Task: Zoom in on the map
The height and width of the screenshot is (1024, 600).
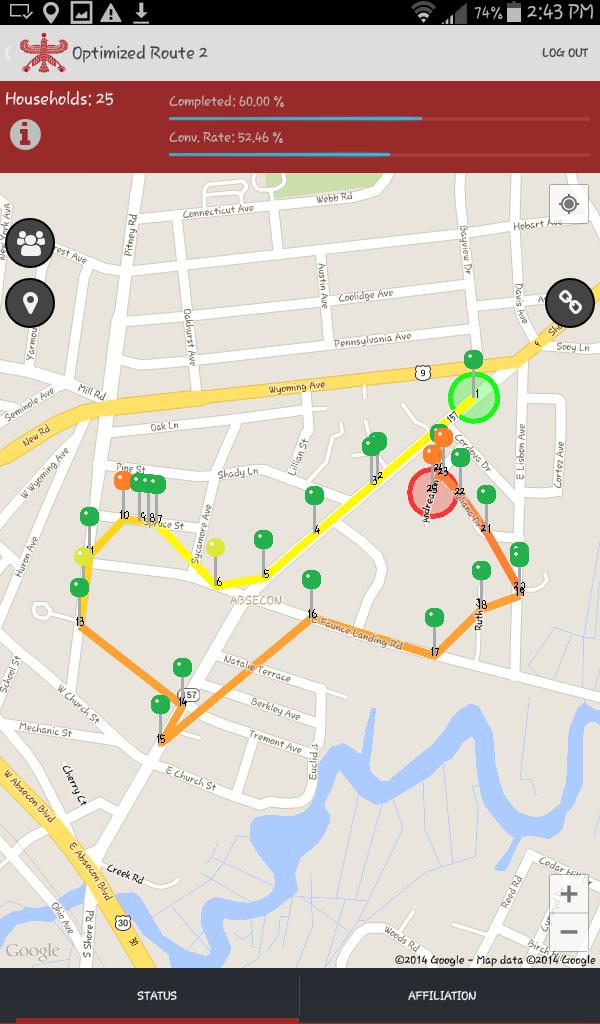Action: 568,894
